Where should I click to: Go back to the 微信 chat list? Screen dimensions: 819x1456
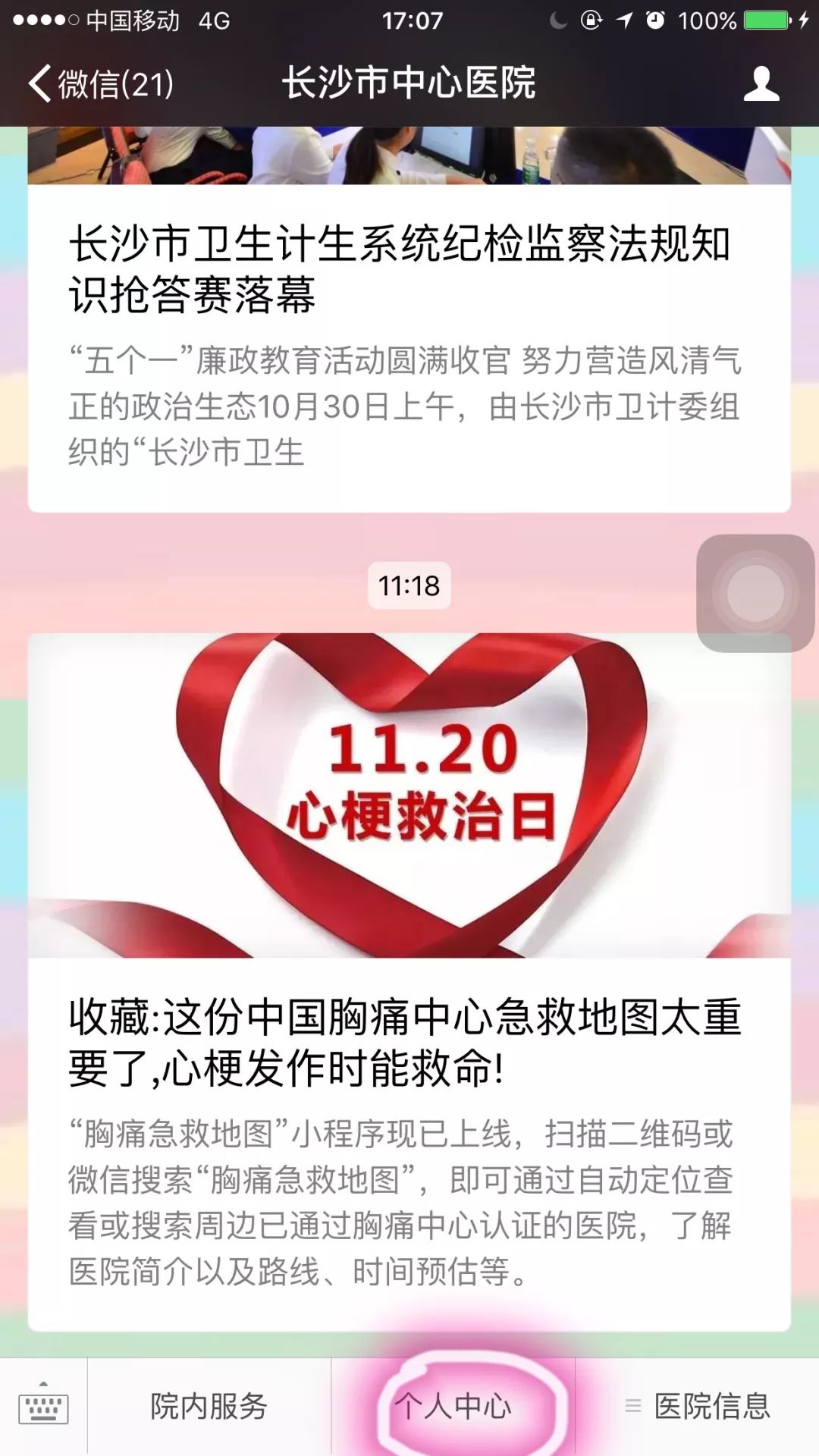[x=101, y=83]
